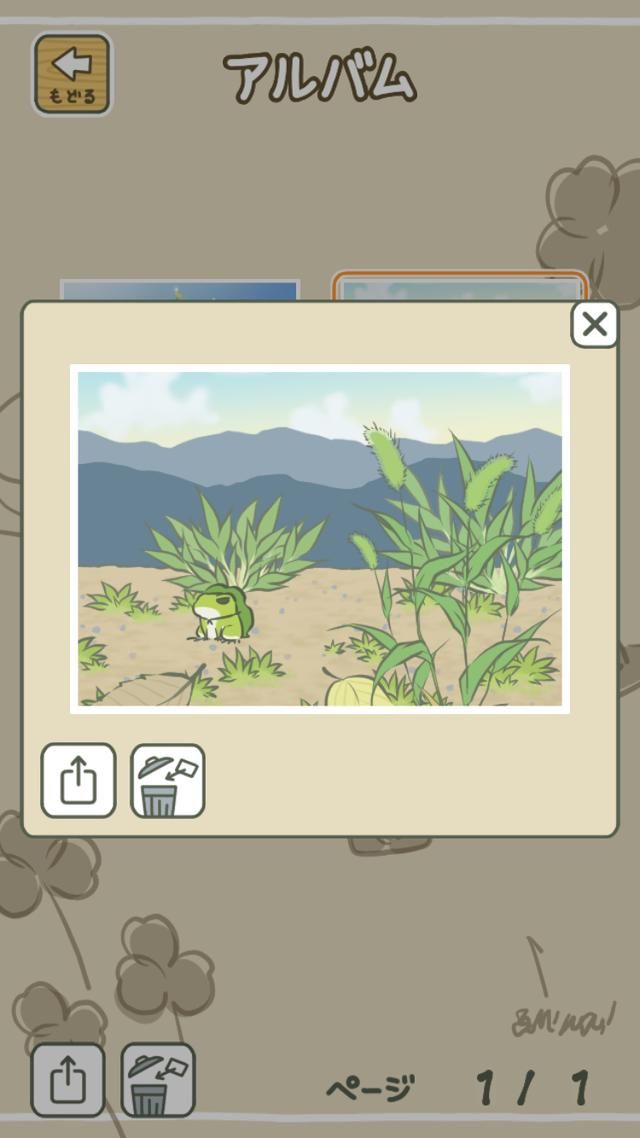Viewport: 640px width, 1138px height.
Task: Tap the album page trash icon
Action: (157, 1080)
